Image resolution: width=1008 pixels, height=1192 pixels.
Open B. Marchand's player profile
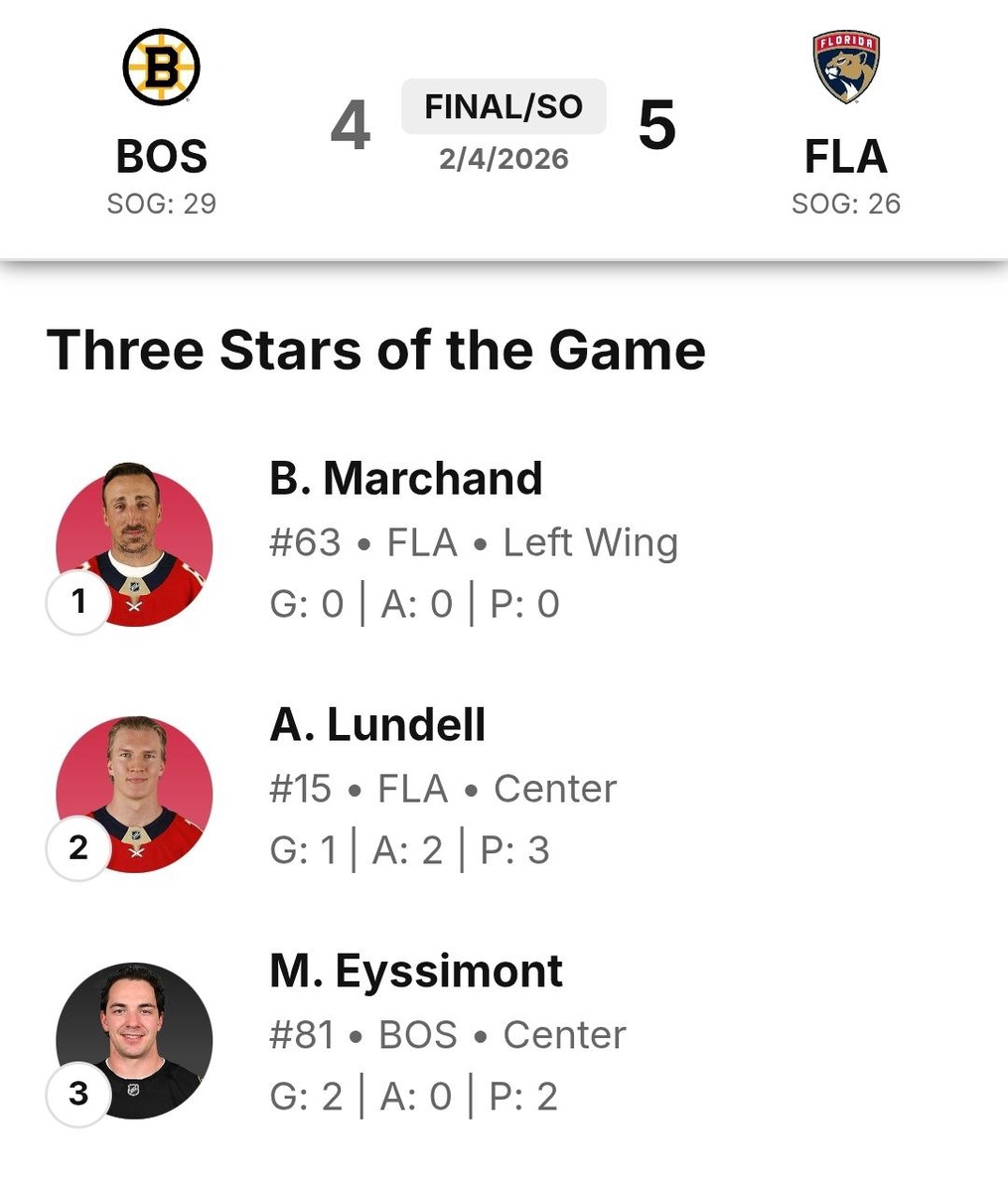405,479
